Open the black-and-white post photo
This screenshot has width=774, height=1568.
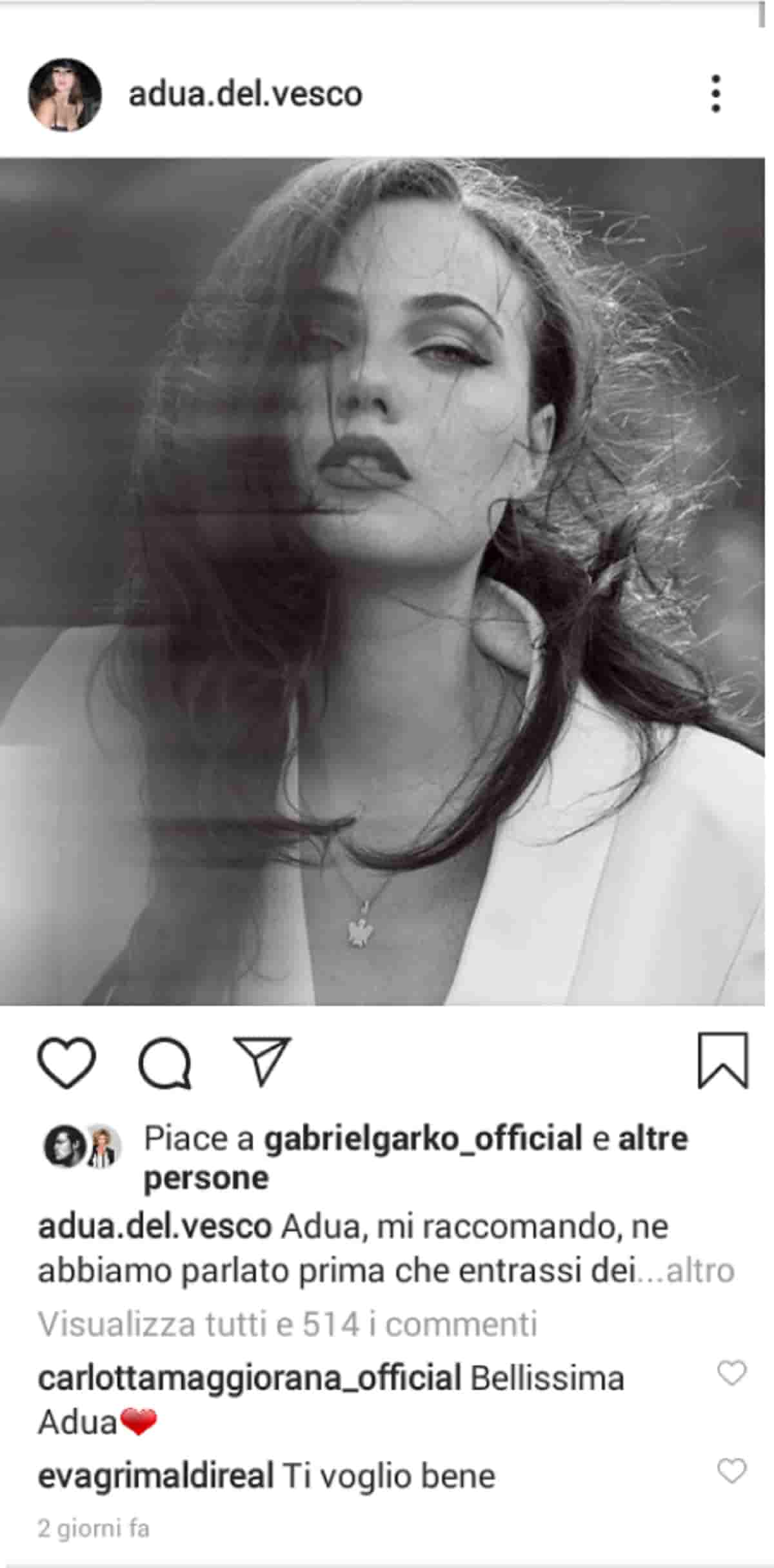(x=382, y=581)
